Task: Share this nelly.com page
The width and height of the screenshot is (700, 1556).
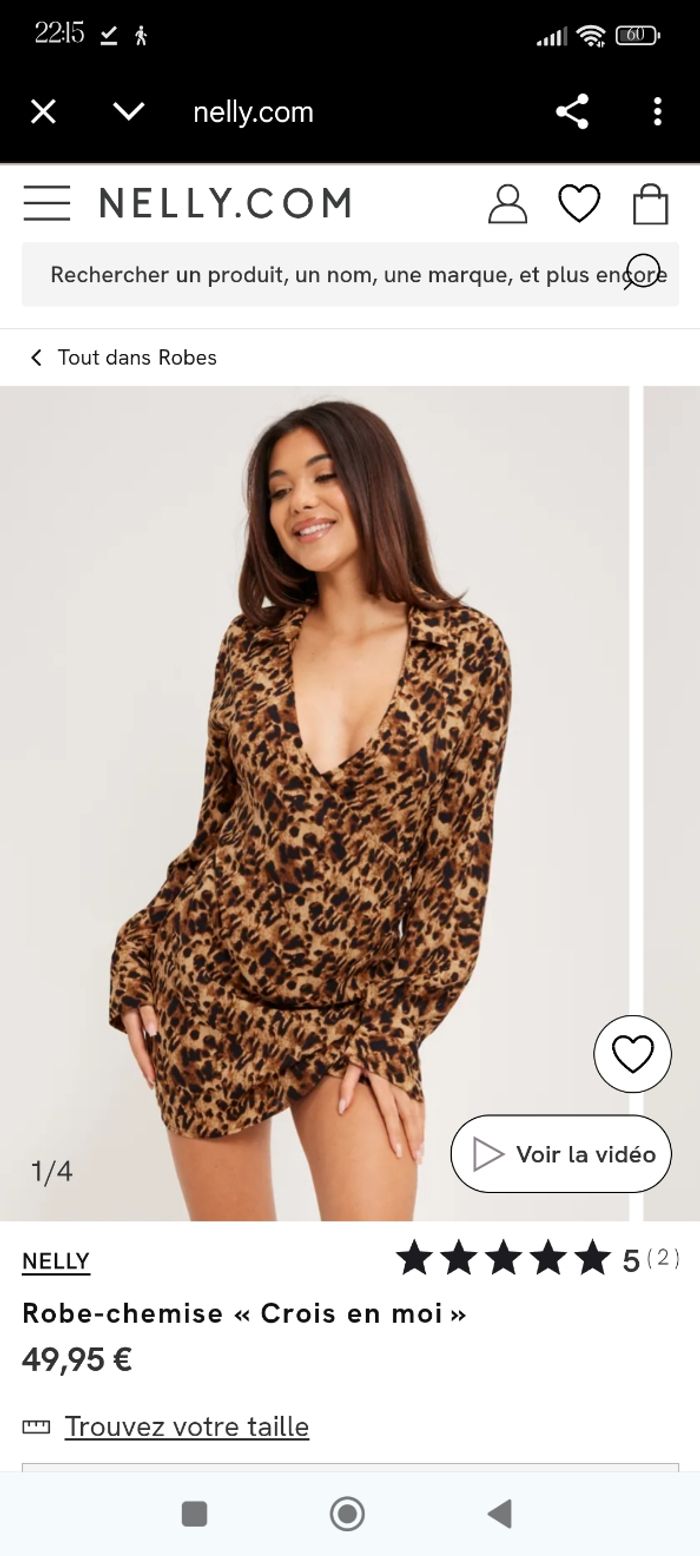Action: tap(572, 111)
